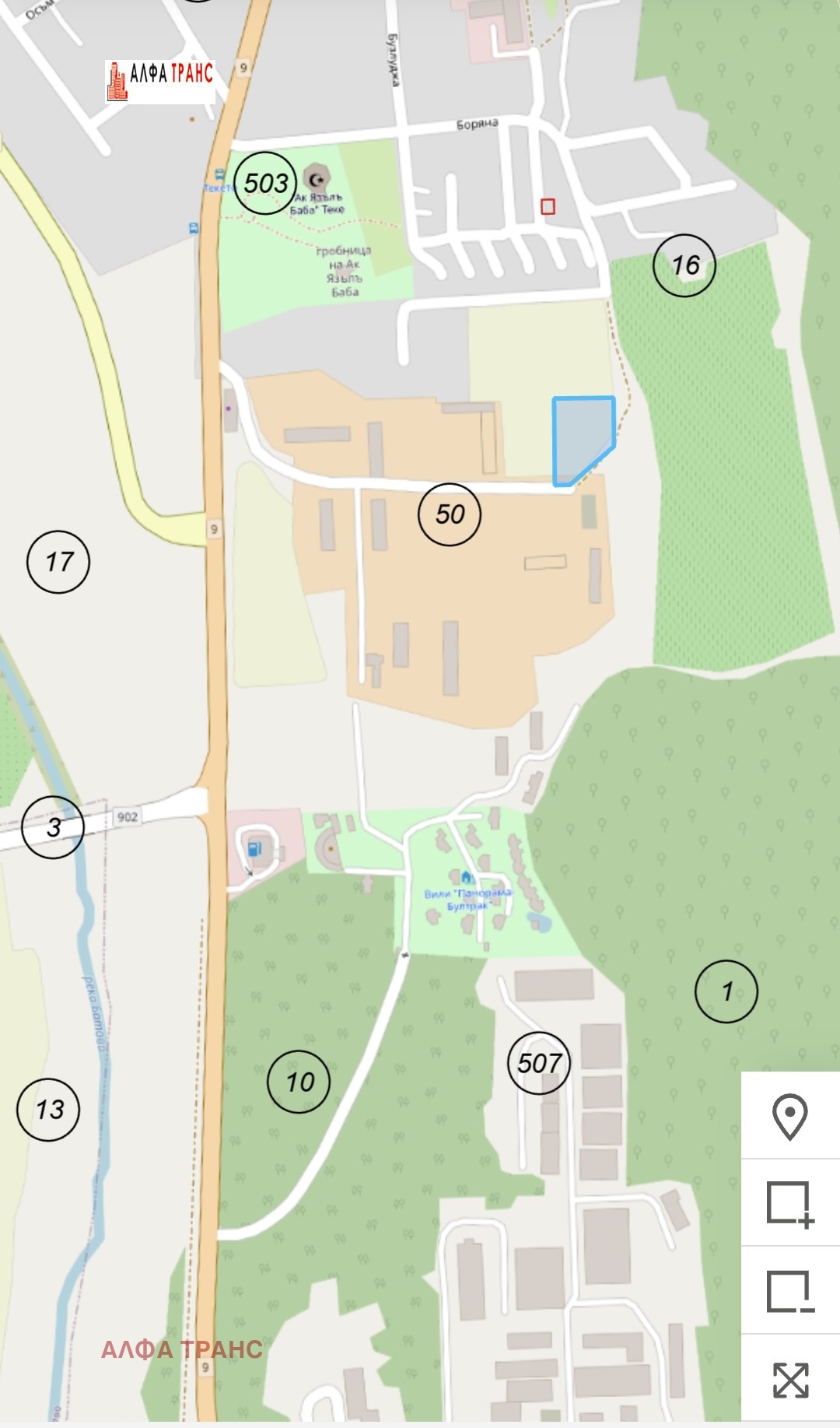
Task: Add a selection area with the plus-square tool
Action: click(790, 1204)
